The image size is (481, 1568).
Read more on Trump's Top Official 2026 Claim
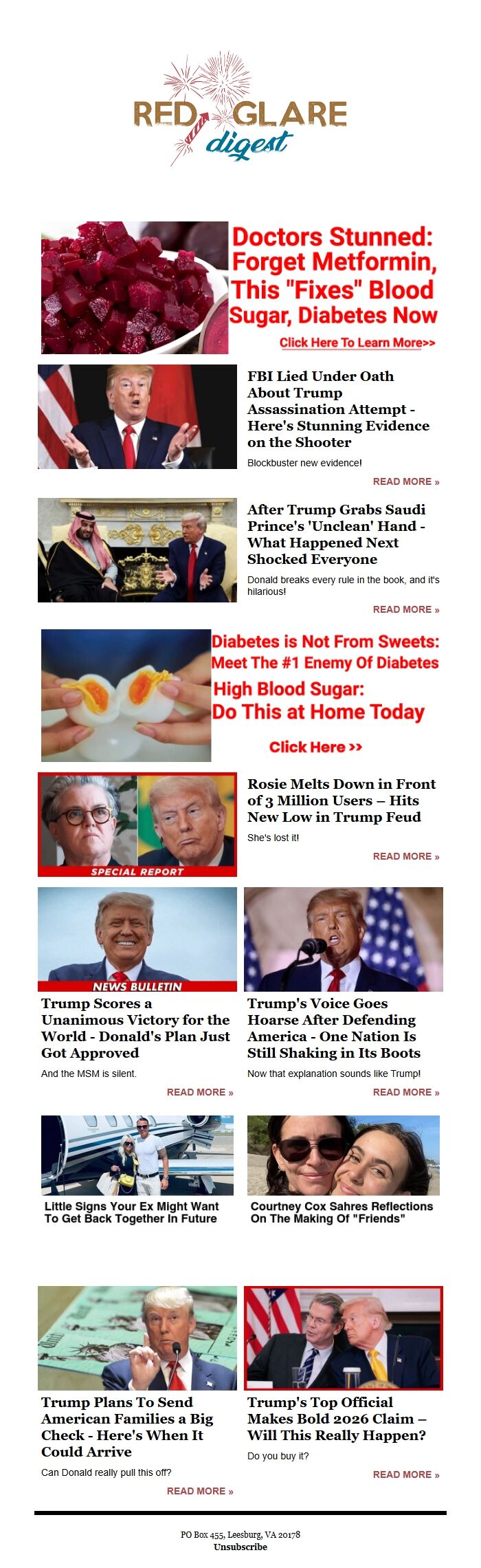[x=405, y=1474]
